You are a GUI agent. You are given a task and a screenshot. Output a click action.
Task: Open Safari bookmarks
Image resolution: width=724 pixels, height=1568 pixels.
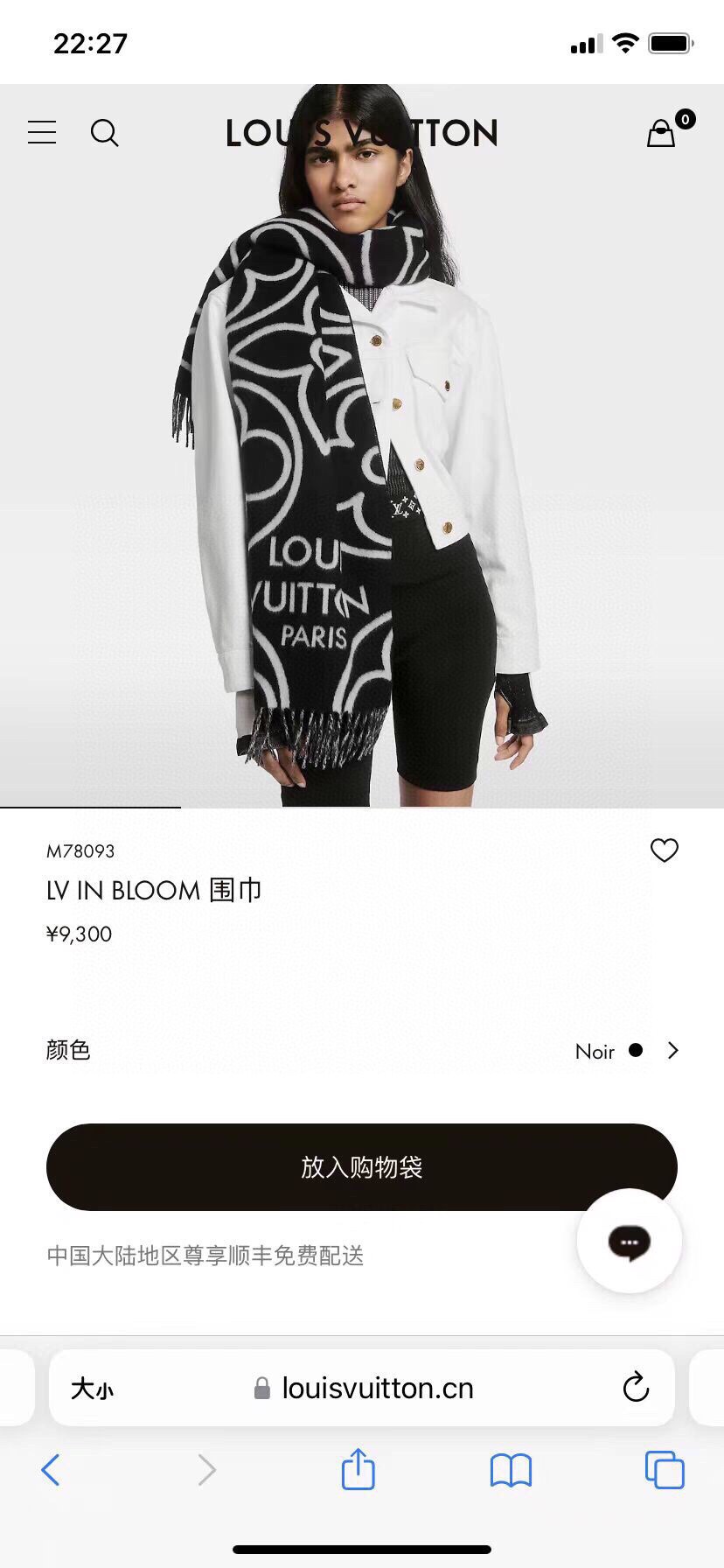(x=512, y=1470)
